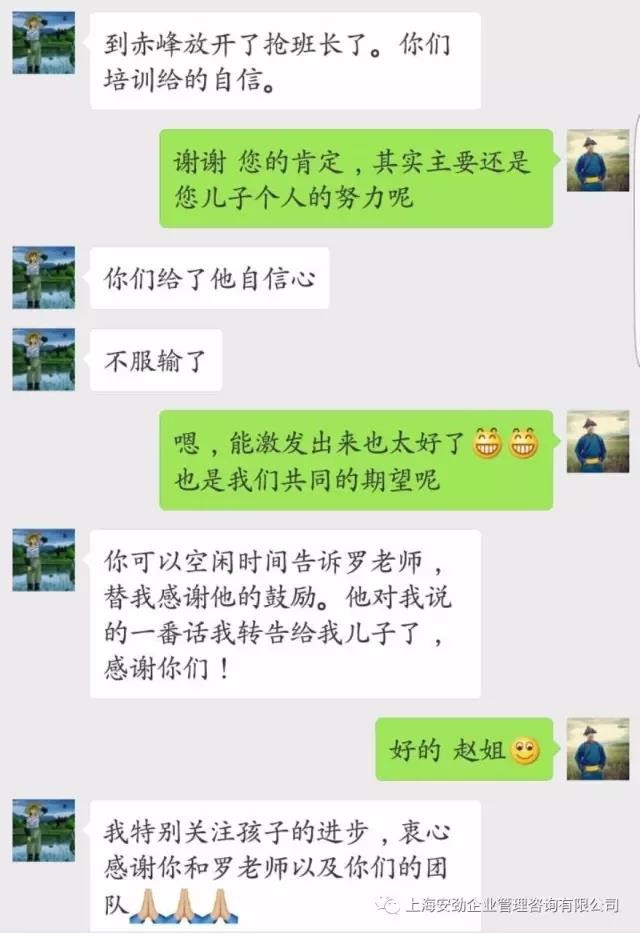Open sender's avatar beside '你们给了他自信心' message

pyautogui.click(x=43, y=277)
